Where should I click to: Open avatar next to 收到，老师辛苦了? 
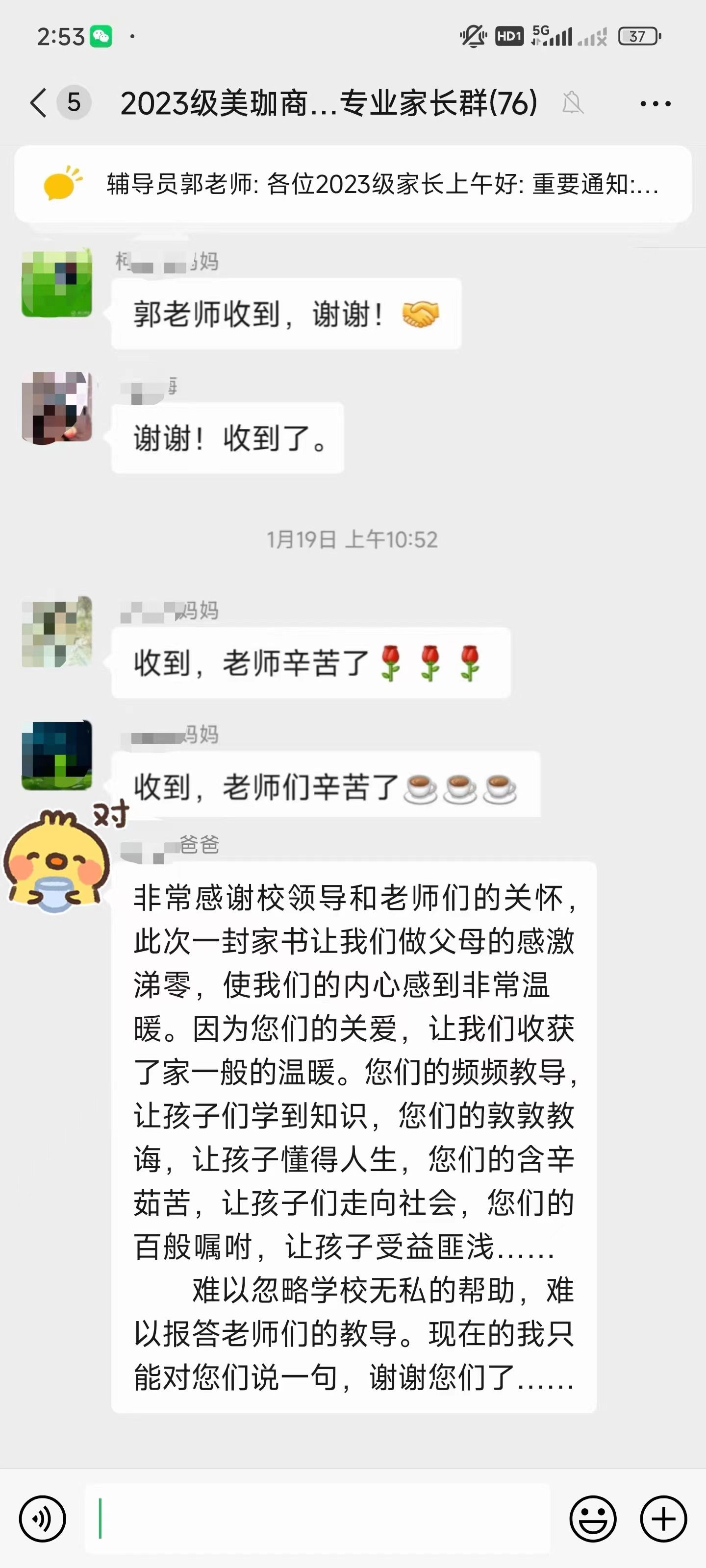[57, 633]
